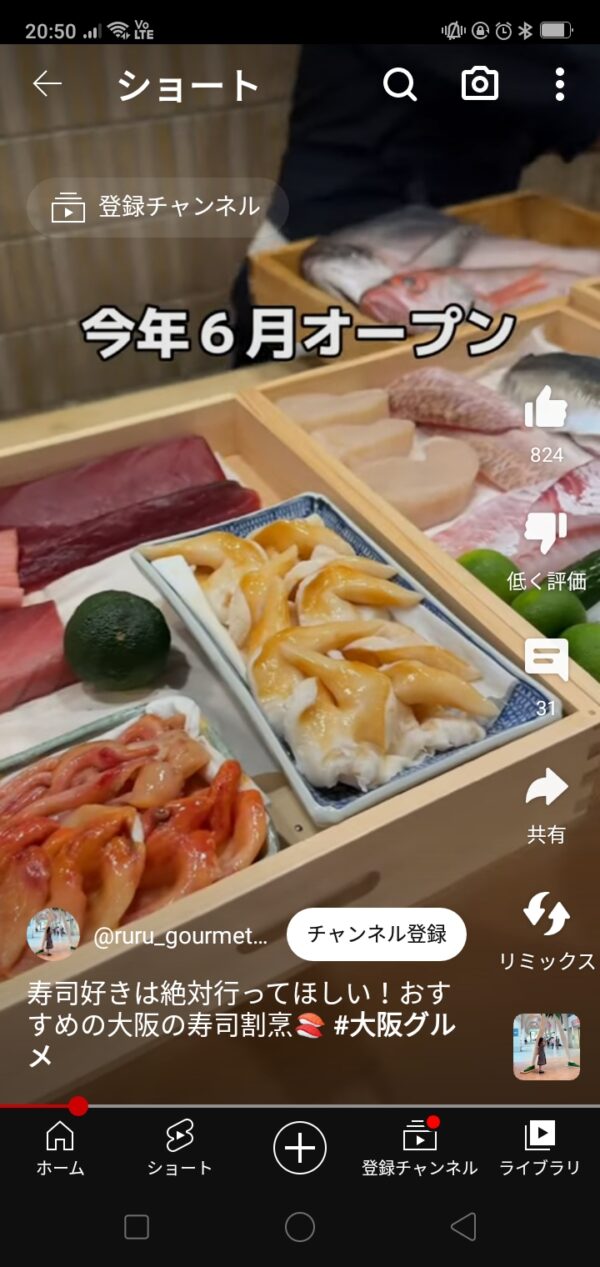Tap the plus create button
This screenshot has height=1267, width=600.
300,1146
